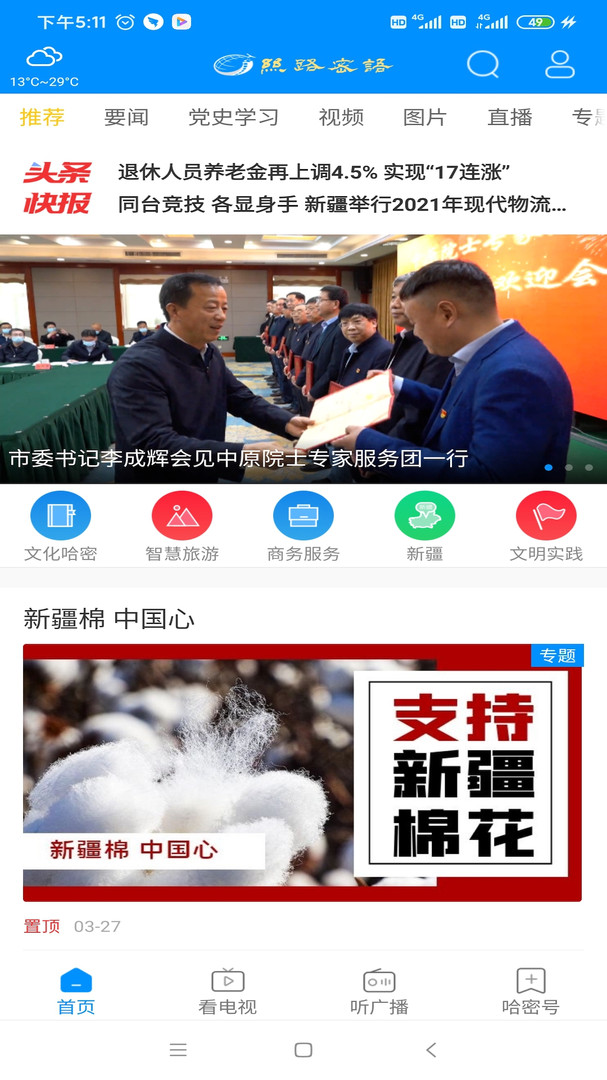Open banner 市委书记李成辉会见中原院士专家服务团
Viewport: 607px width, 1080px height.
[x=303, y=358]
